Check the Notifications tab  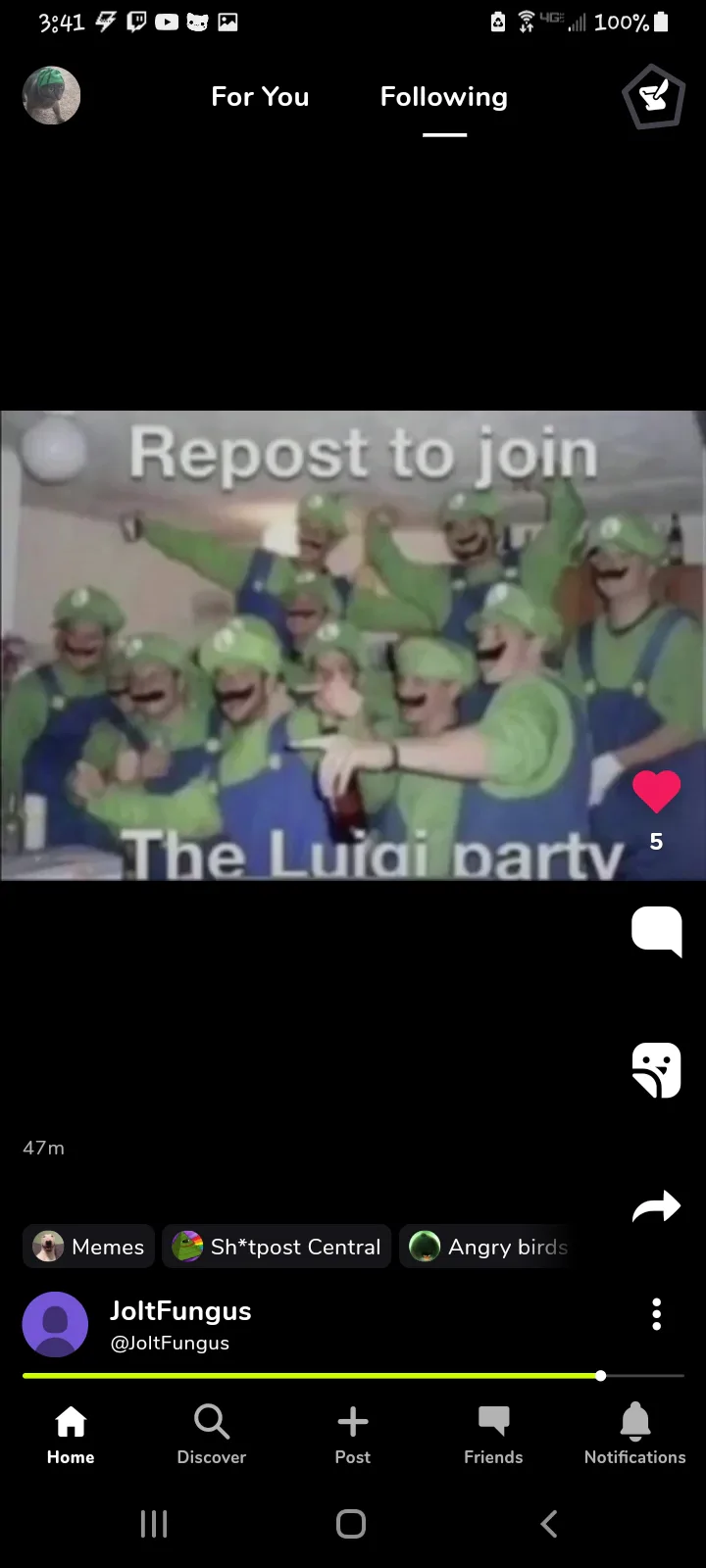coord(635,1435)
